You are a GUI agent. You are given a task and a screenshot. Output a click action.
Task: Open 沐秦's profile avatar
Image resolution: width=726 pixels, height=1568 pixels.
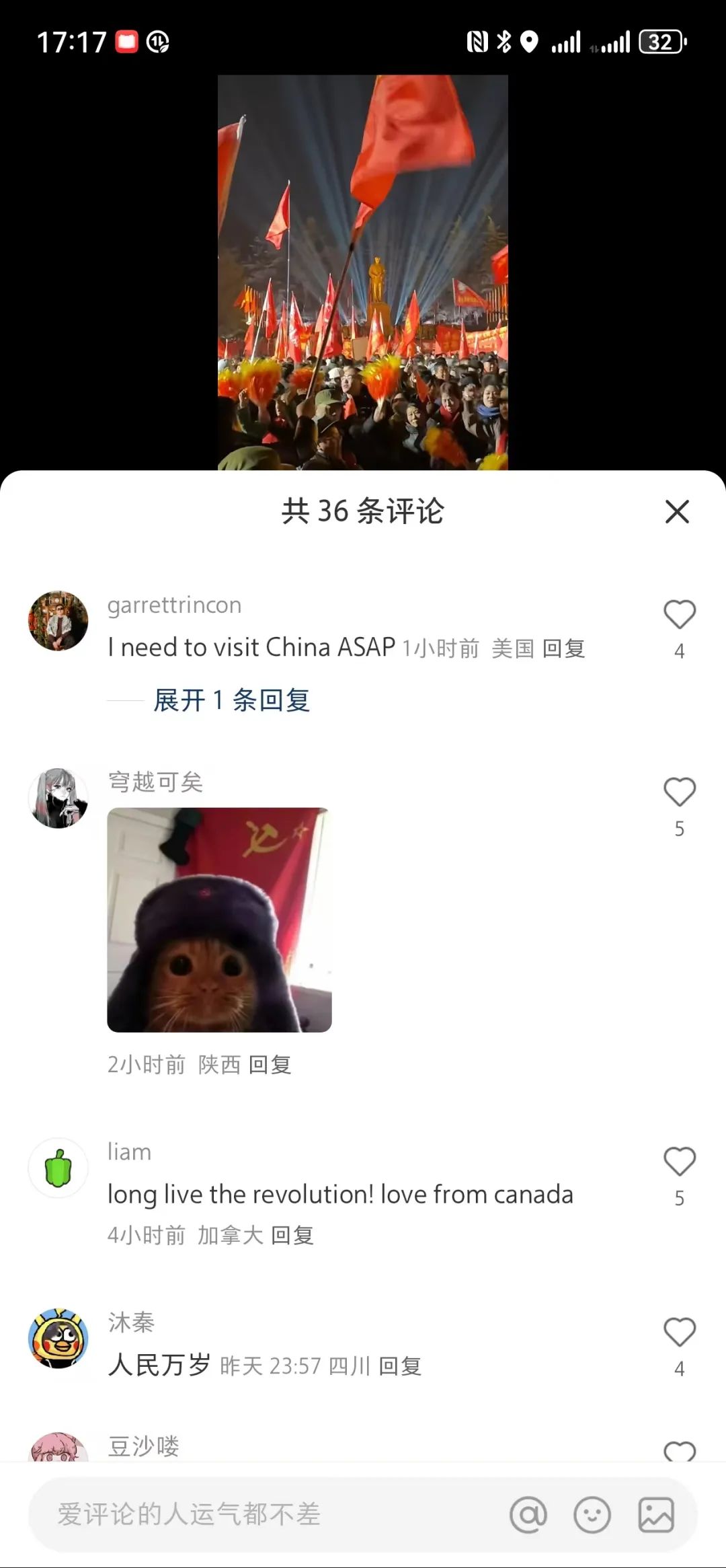(x=58, y=1338)
